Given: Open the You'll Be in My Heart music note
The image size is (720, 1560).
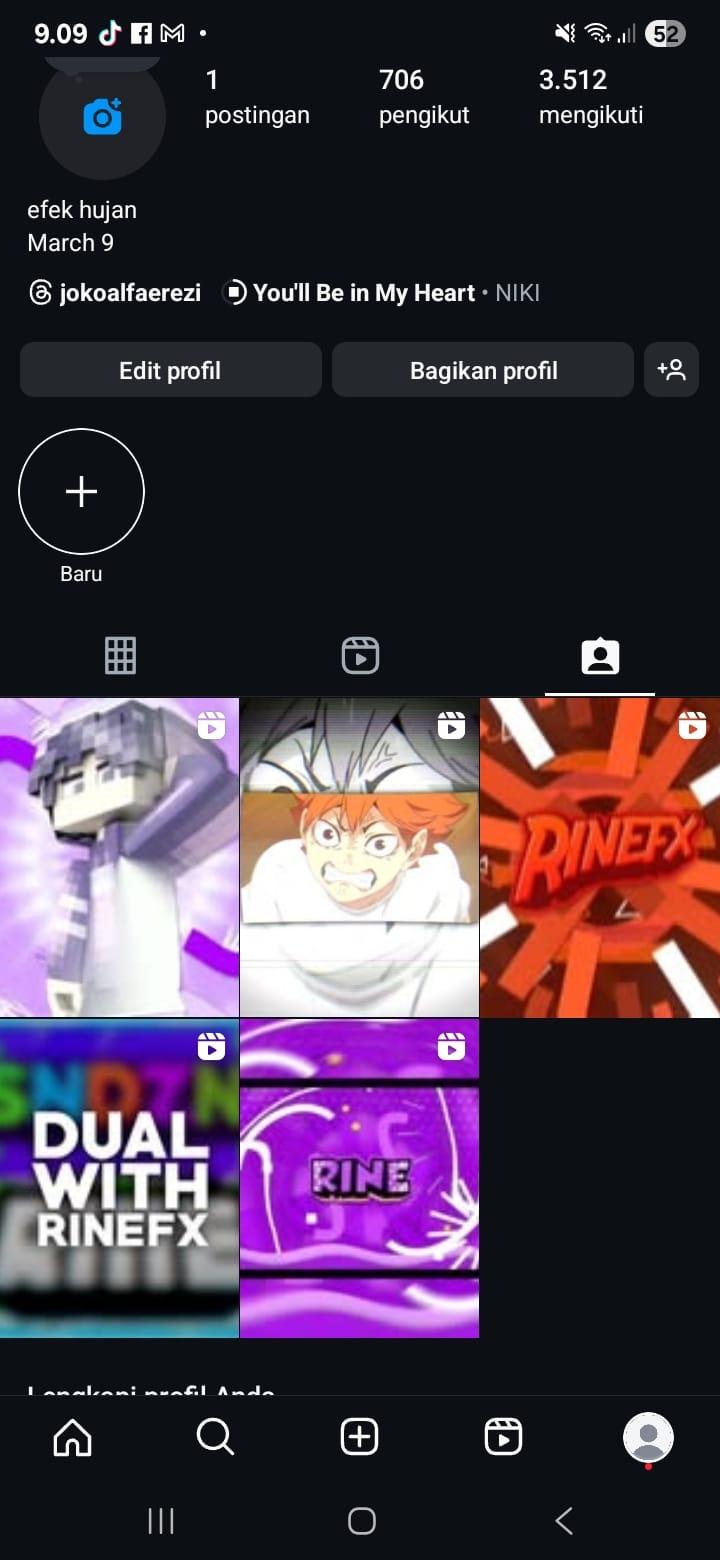Looking at the screenshot, I should pyautogui.click(x=380, y=293).
